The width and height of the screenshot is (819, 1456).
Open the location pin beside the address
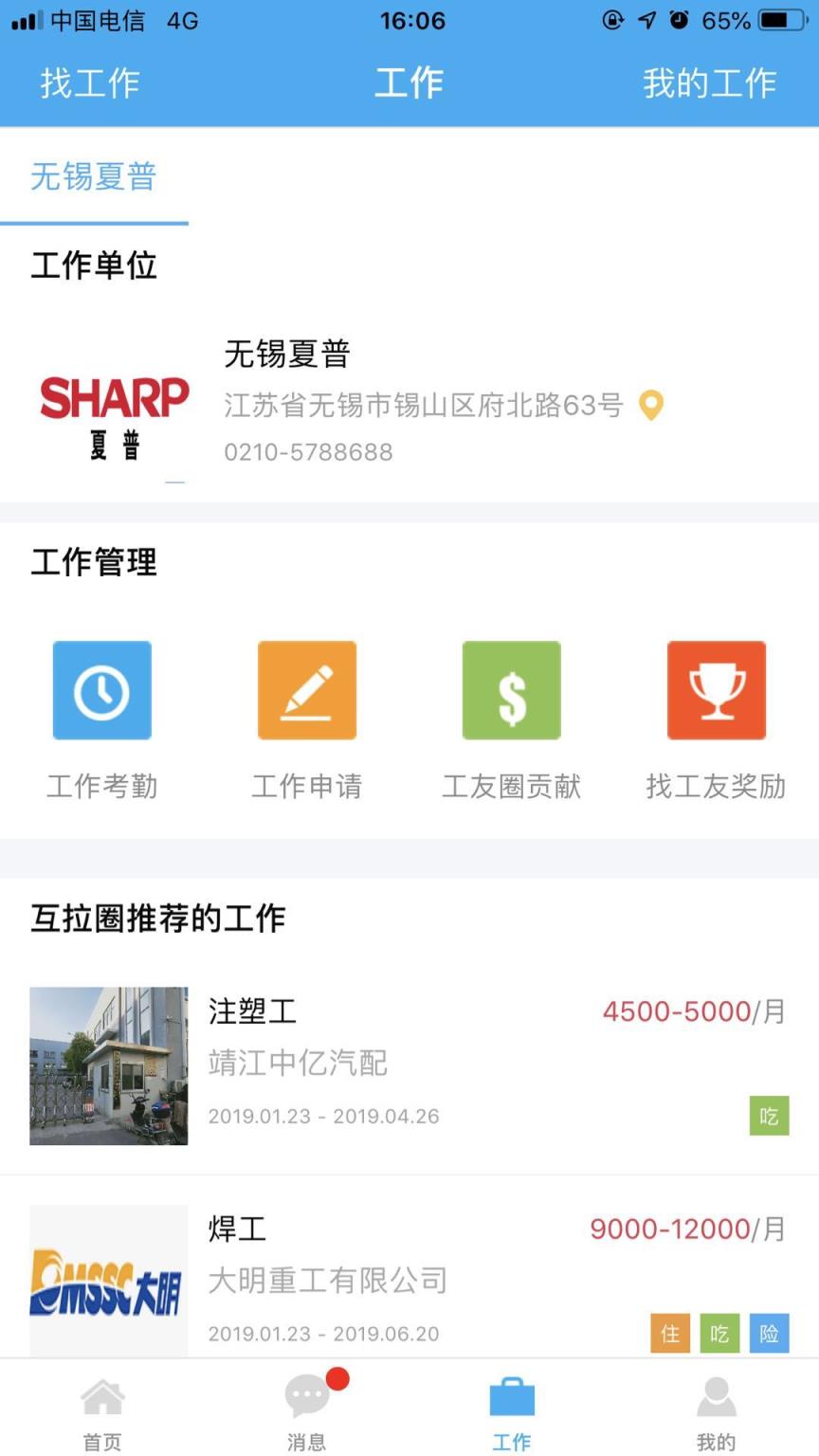click(650, 407)
